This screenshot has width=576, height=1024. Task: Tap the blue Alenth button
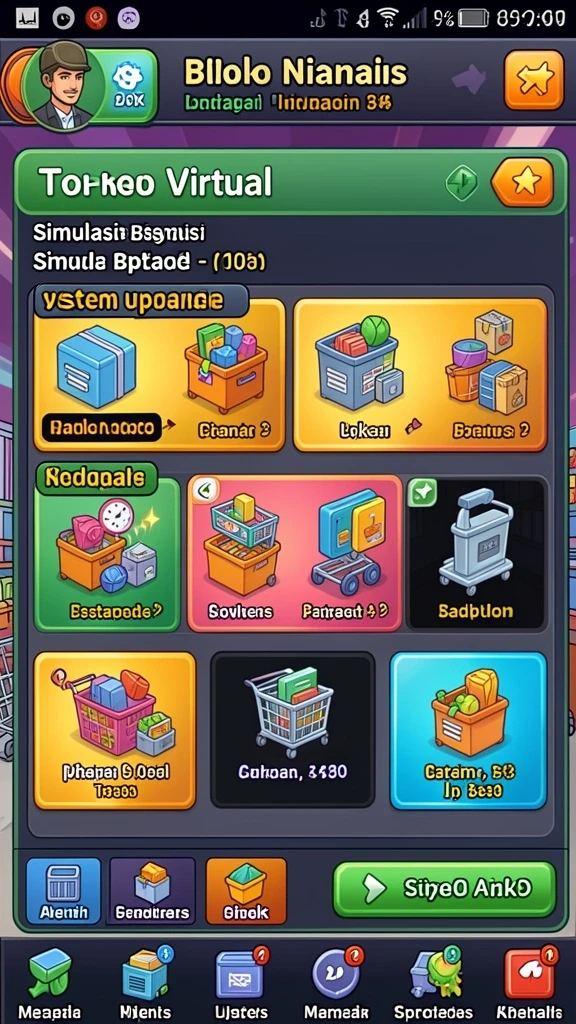coord(63,890)
